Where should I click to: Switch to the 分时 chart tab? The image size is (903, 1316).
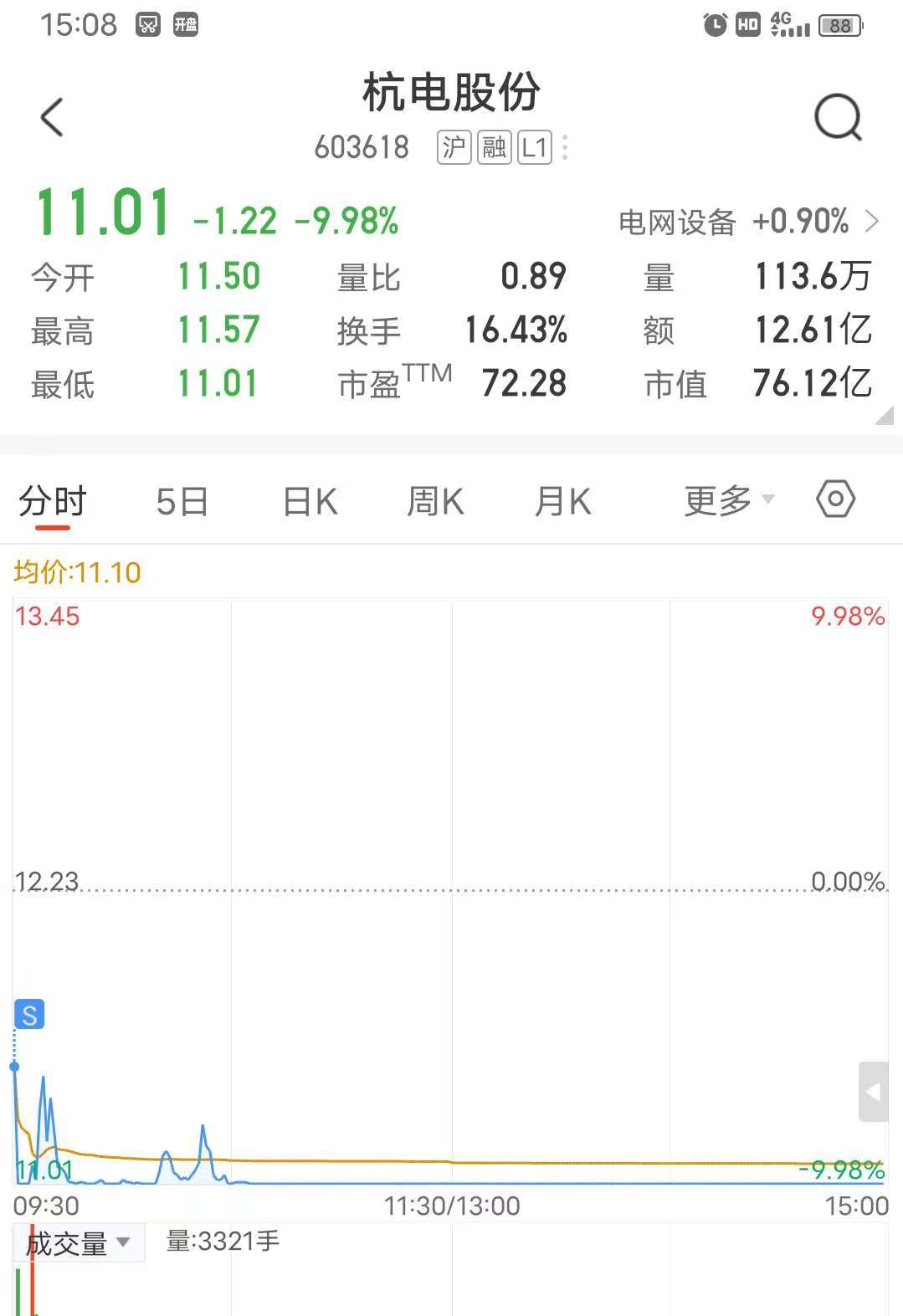point(53,502)
